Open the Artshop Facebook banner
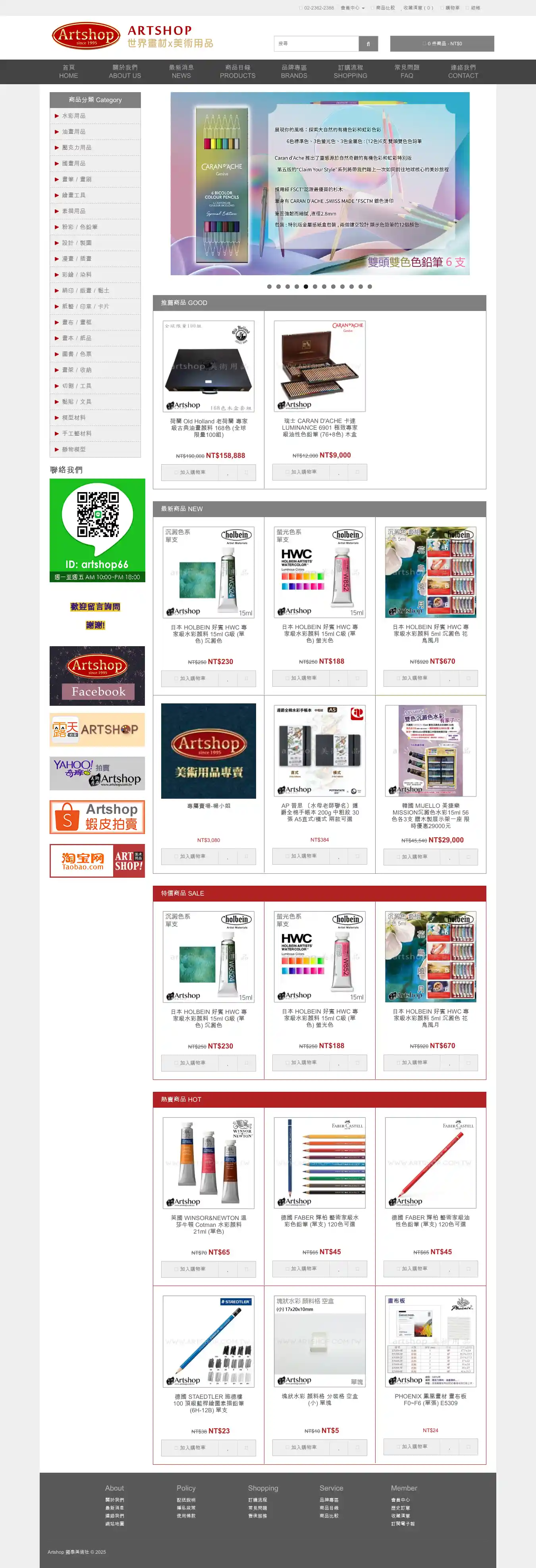 97,676
